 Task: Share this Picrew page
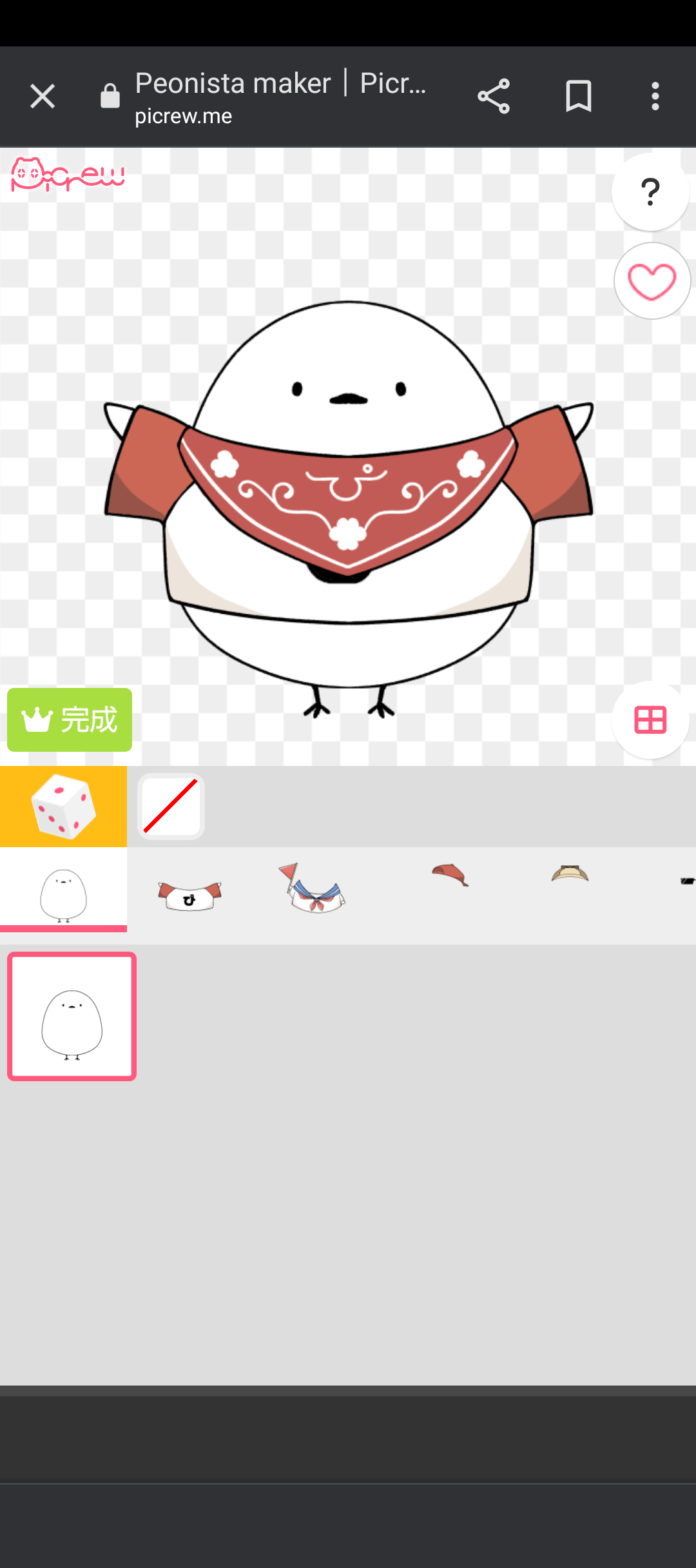click(x=494, y=97)
